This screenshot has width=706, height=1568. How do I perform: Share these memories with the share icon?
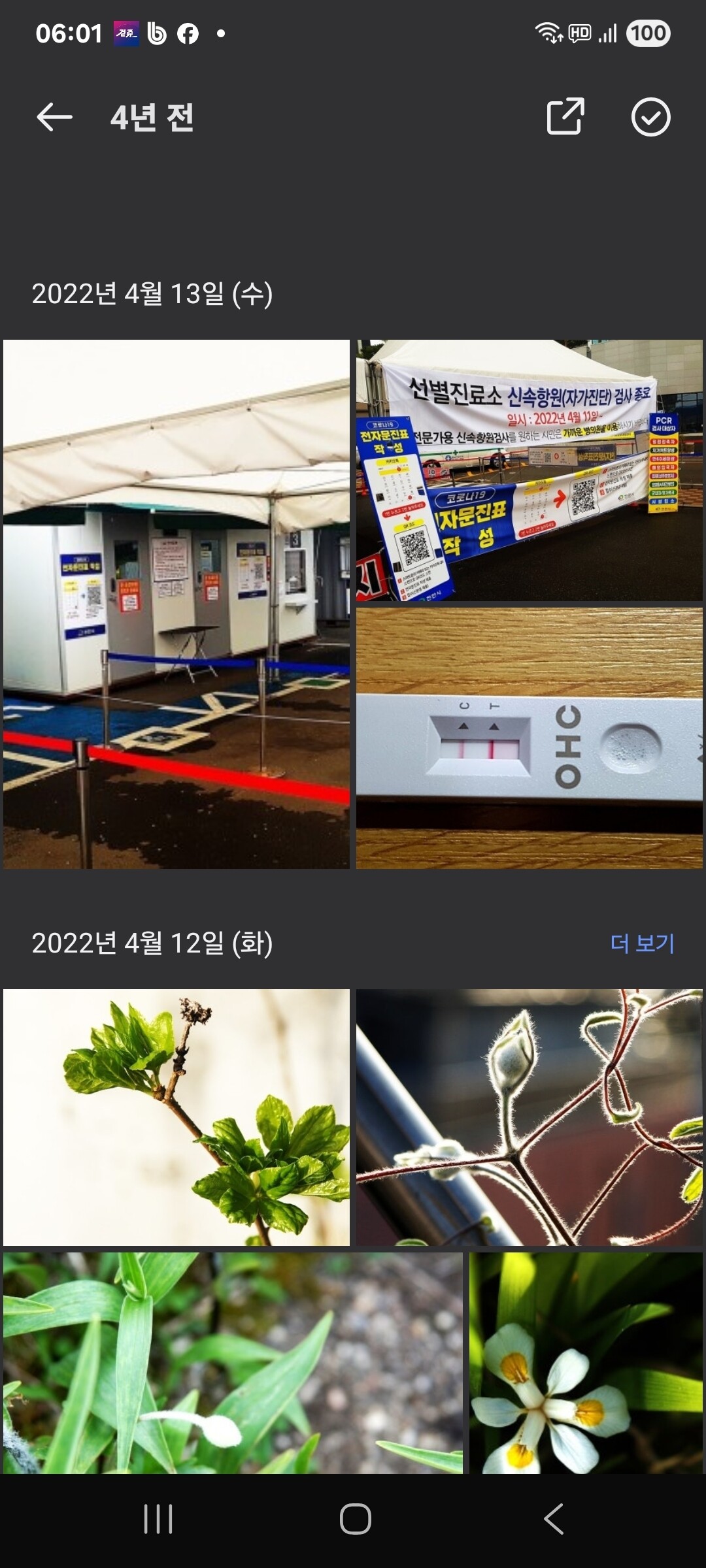click(565, 117)
